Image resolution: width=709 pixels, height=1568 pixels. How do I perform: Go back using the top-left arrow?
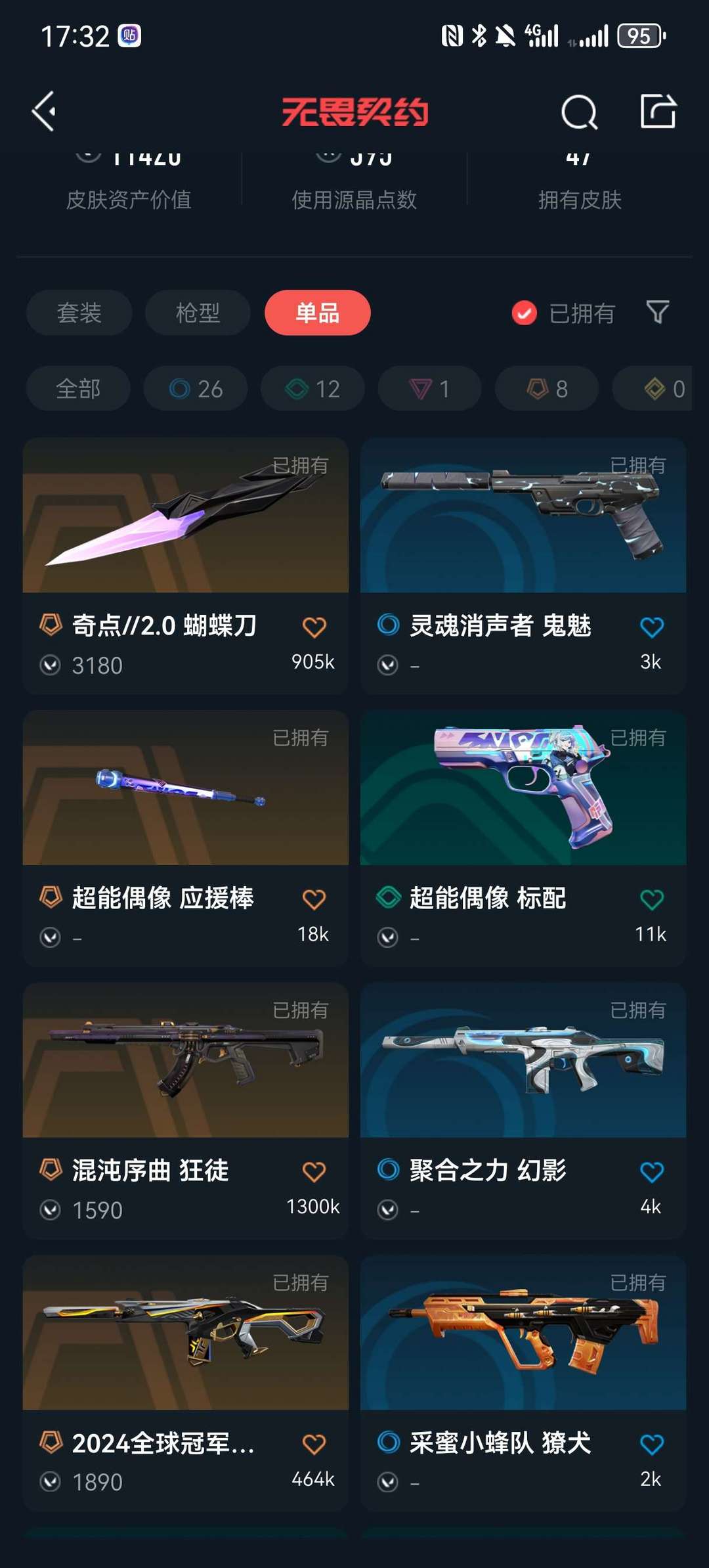pos(44,112)
